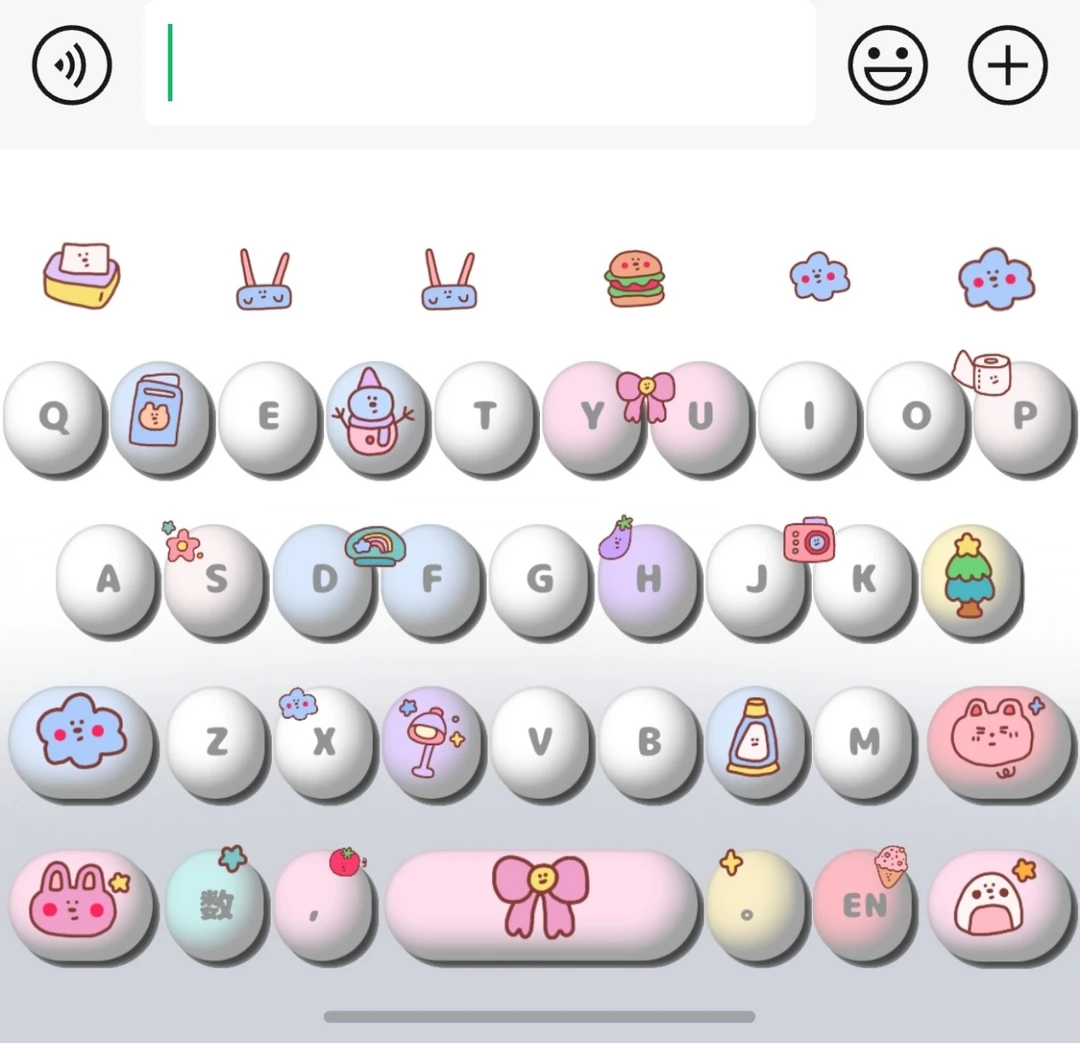Tap the pink bunny key
This screenshot has width=1080, height=1043.
(81, 904)
